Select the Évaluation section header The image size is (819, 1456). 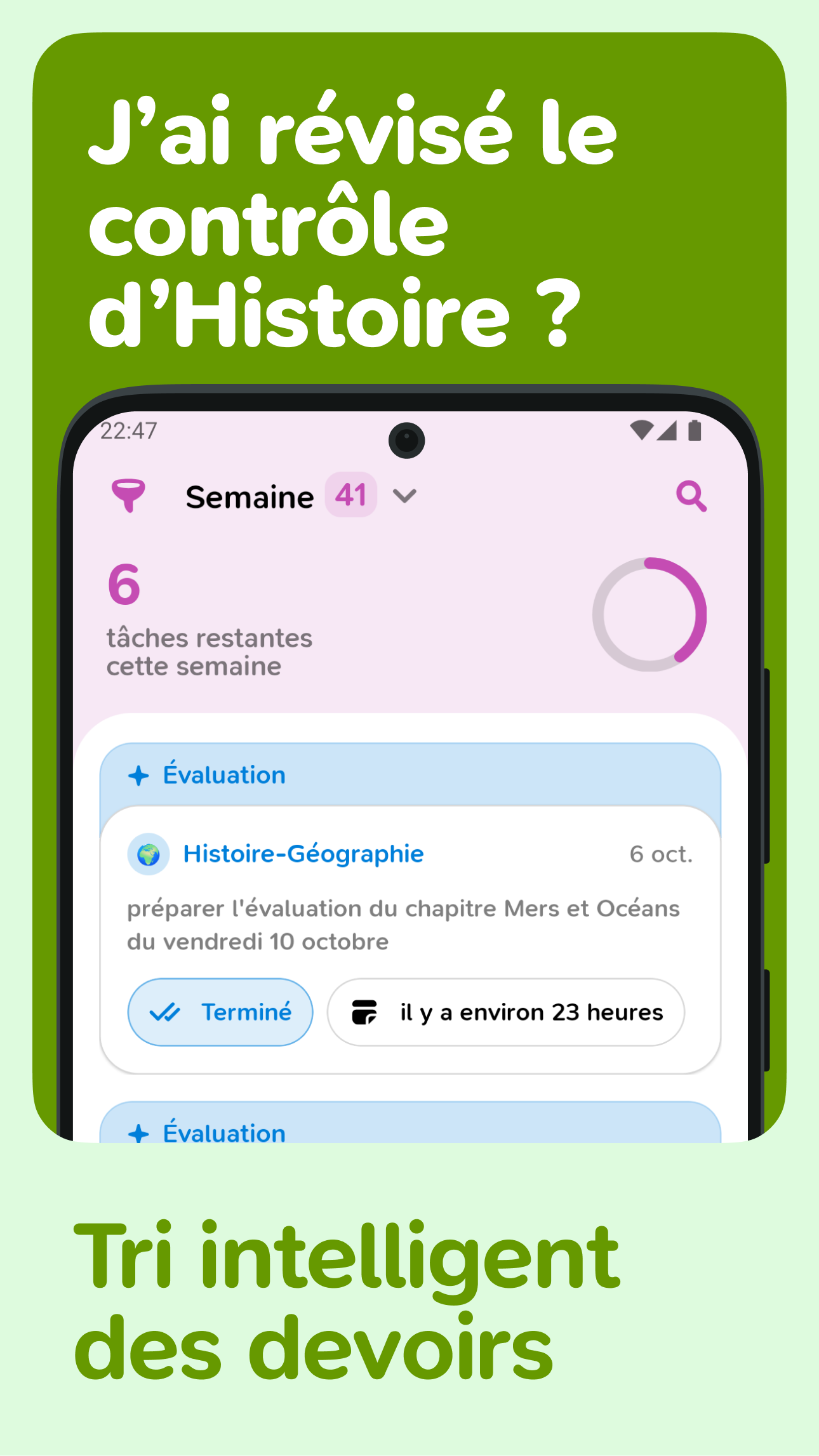tap(224, 775)
